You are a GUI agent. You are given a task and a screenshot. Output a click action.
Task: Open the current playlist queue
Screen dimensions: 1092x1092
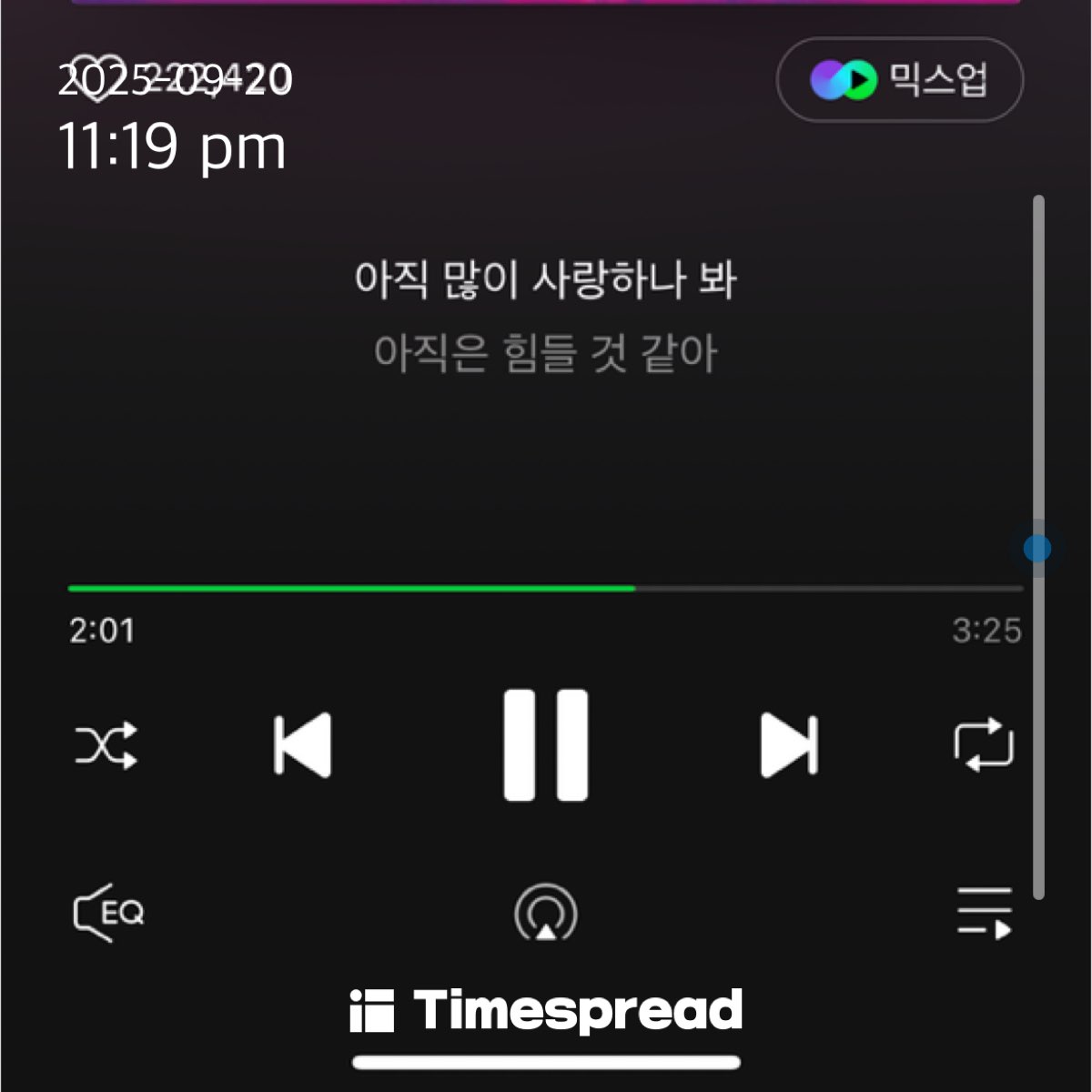[985, 913]
